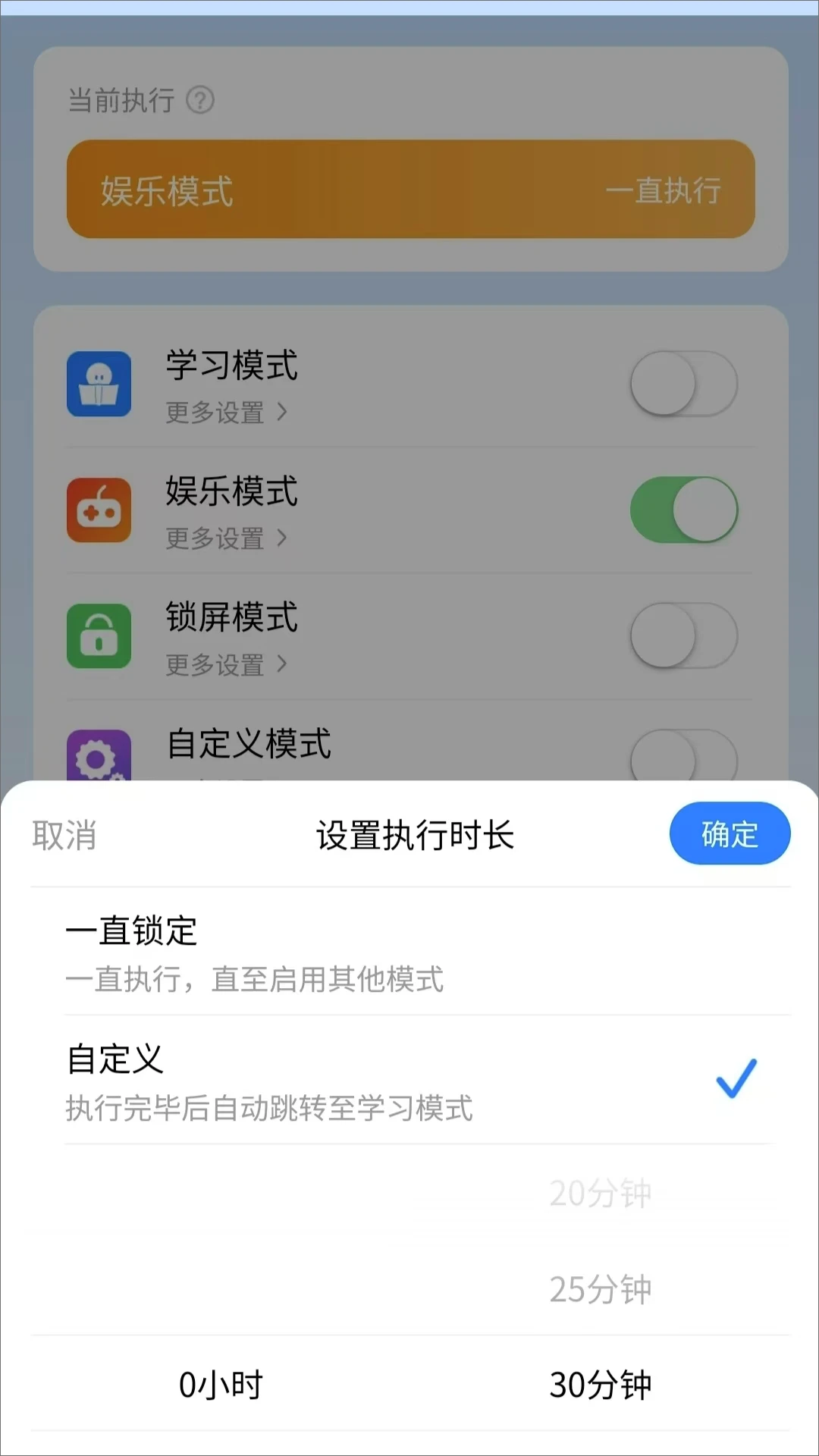Image resolution: width=819 pixels, height=1456 pixels.
Task: Tap the 一直执行 label in the banner
Action: (666, 192)
